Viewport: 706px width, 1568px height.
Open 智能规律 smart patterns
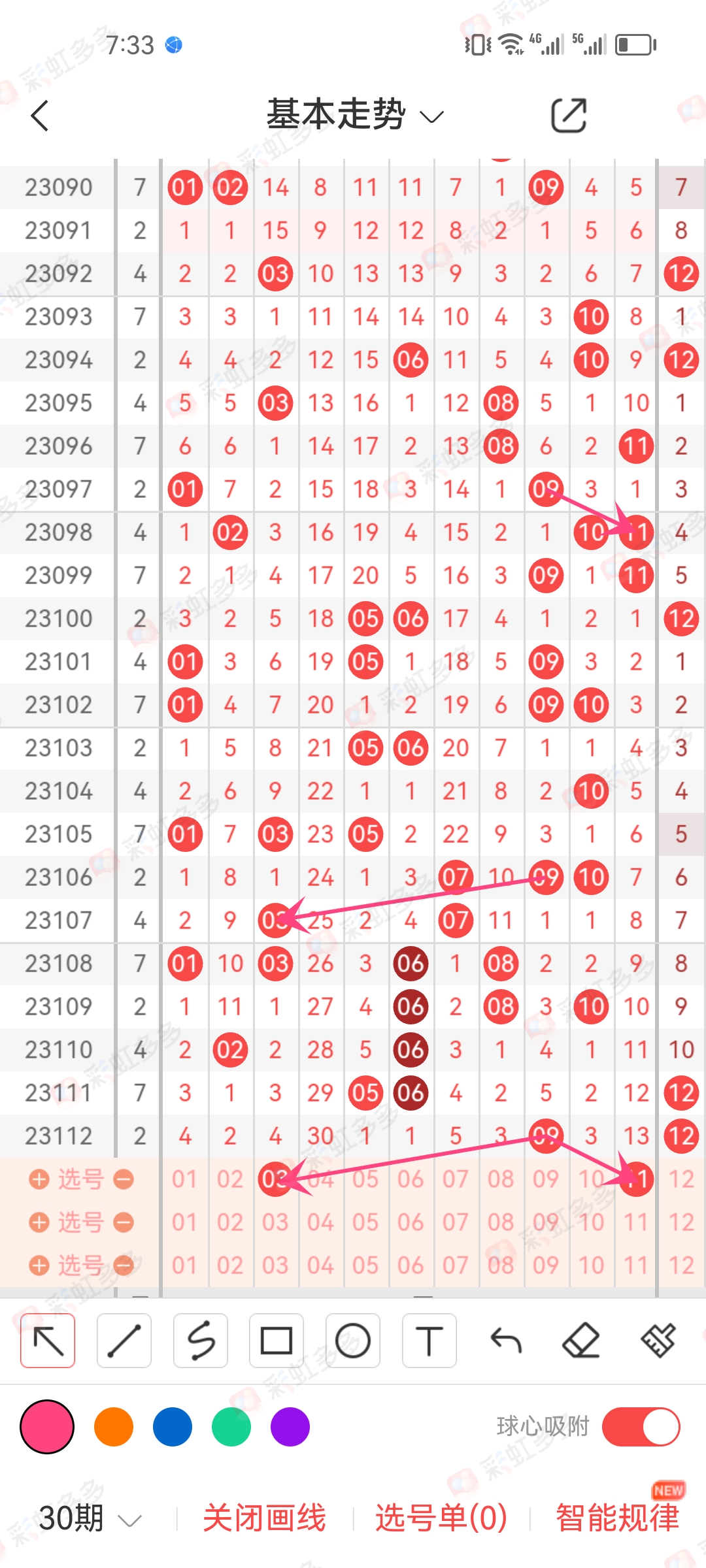pos(617,1518)
